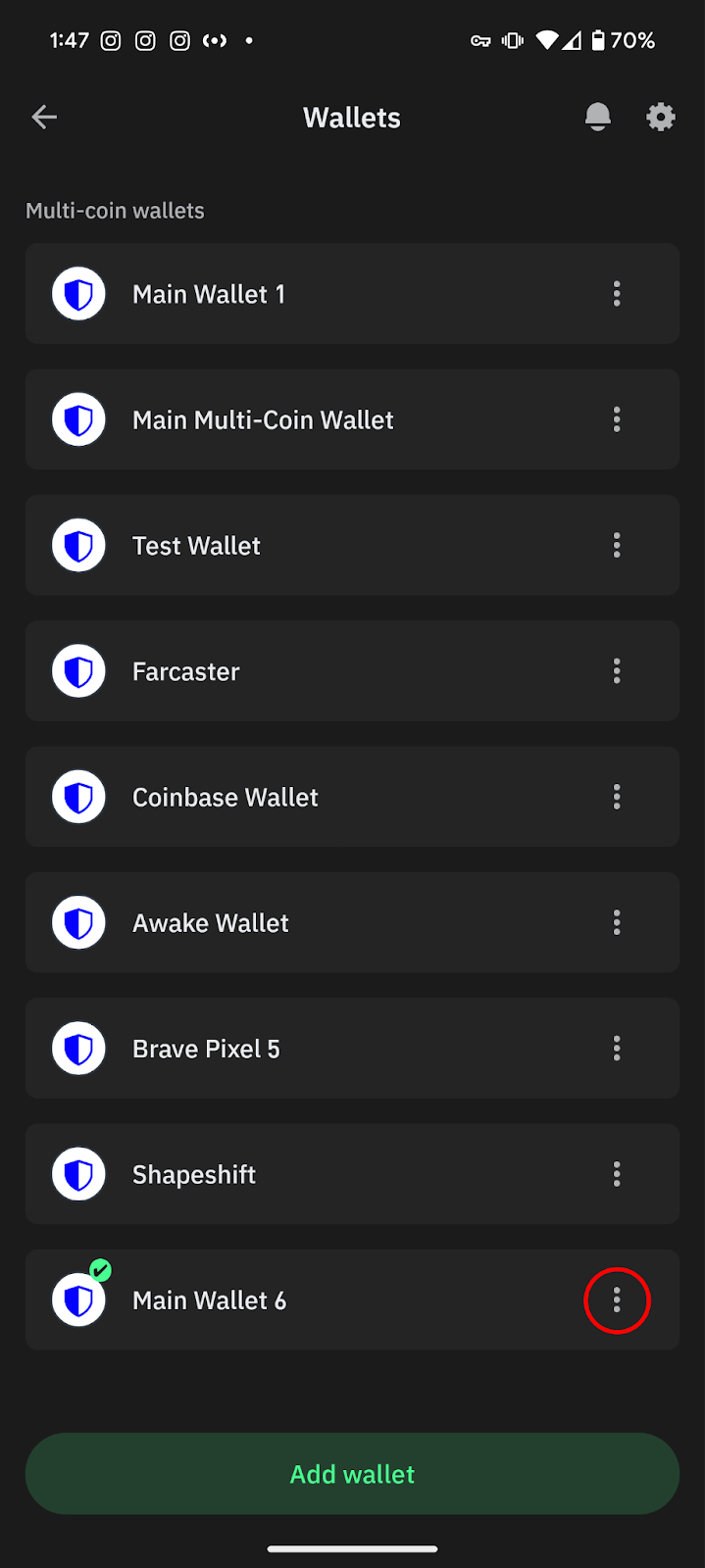Switch to Main Multi-Coin Wallet
The image size is (705, 1568).
pyautogui.click(x=352, y=419)
